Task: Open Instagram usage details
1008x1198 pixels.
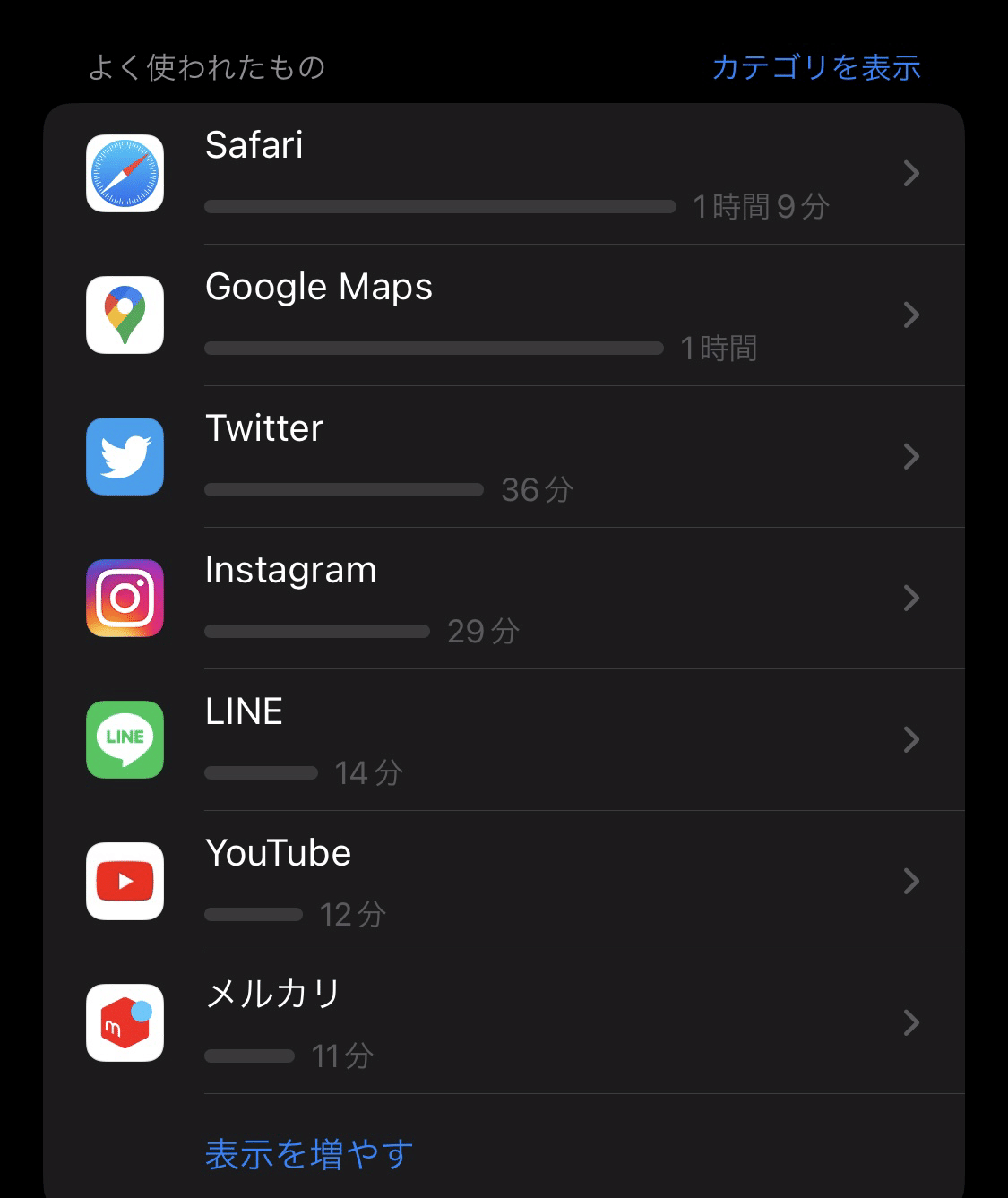Action: pyautogui.click(x=504, y=599)
